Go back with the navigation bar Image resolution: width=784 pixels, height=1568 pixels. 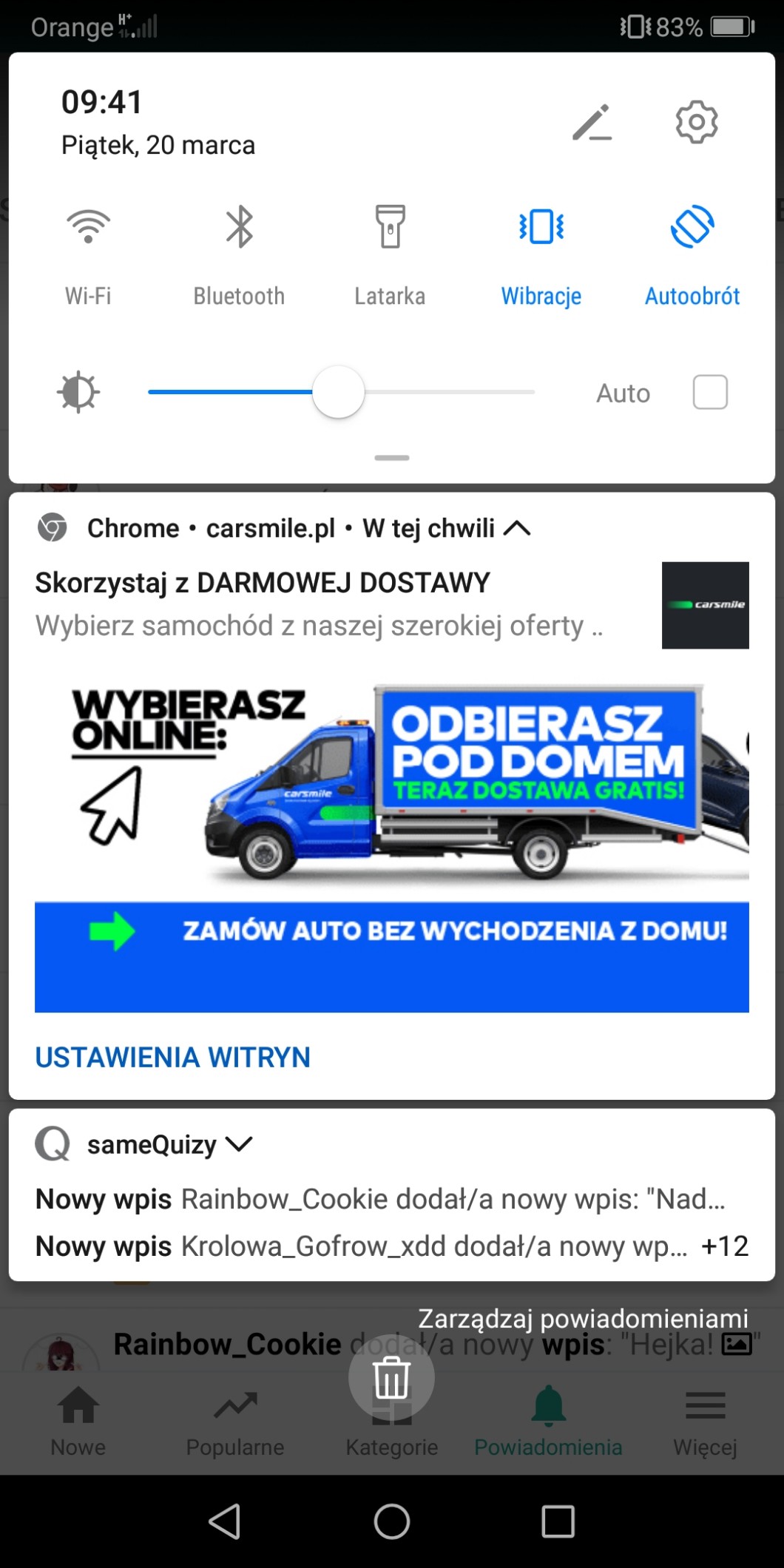(225, 1521)
